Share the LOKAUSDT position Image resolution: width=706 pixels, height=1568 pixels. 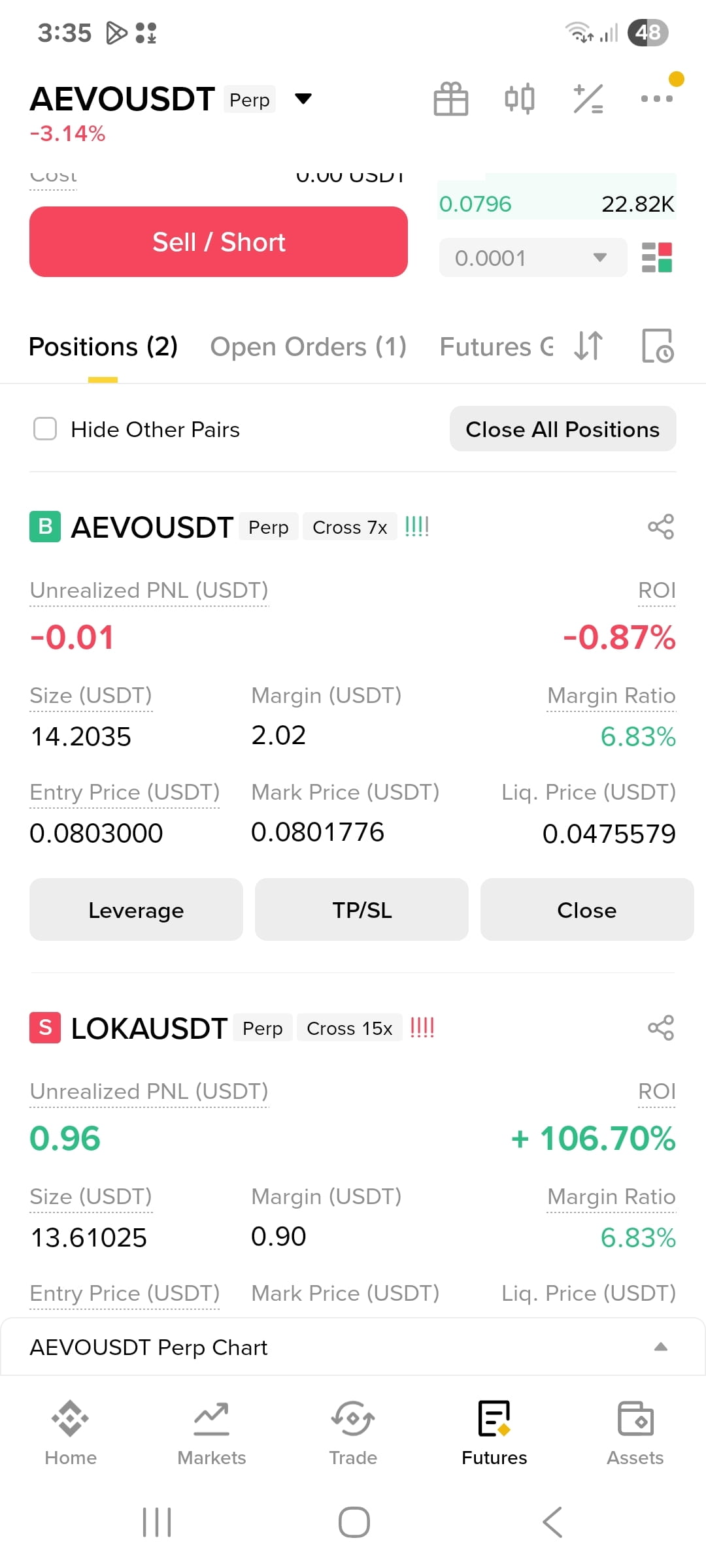tap(661, 1028)
